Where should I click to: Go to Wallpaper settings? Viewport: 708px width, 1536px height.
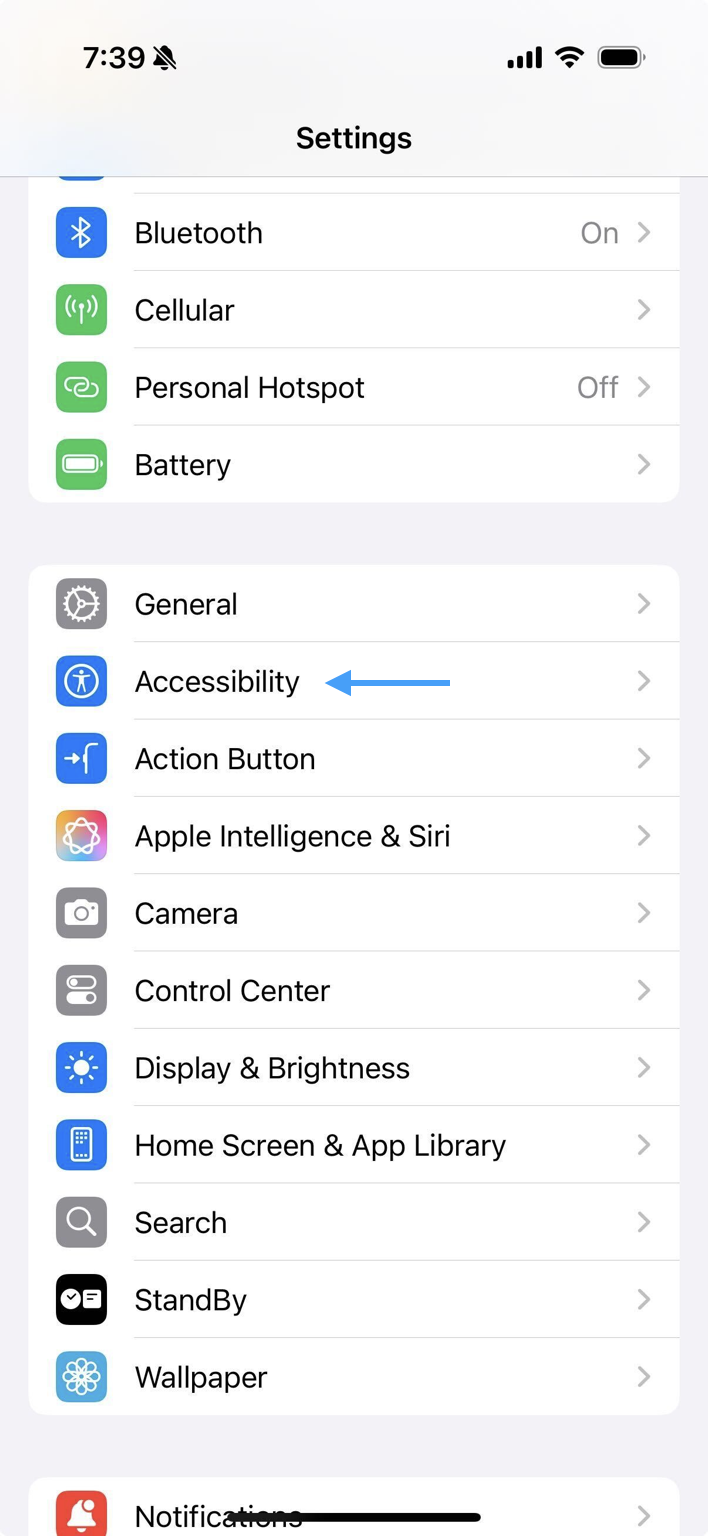[x=354, y=1377]
